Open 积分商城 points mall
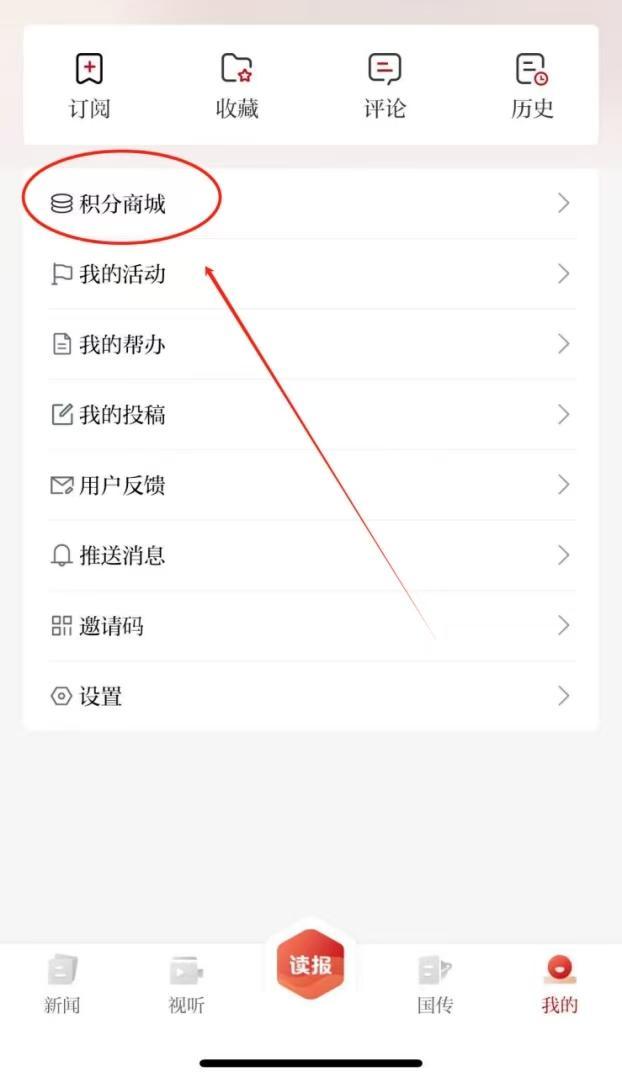This screenshot has height=1078, width=622. pos(310,204)
